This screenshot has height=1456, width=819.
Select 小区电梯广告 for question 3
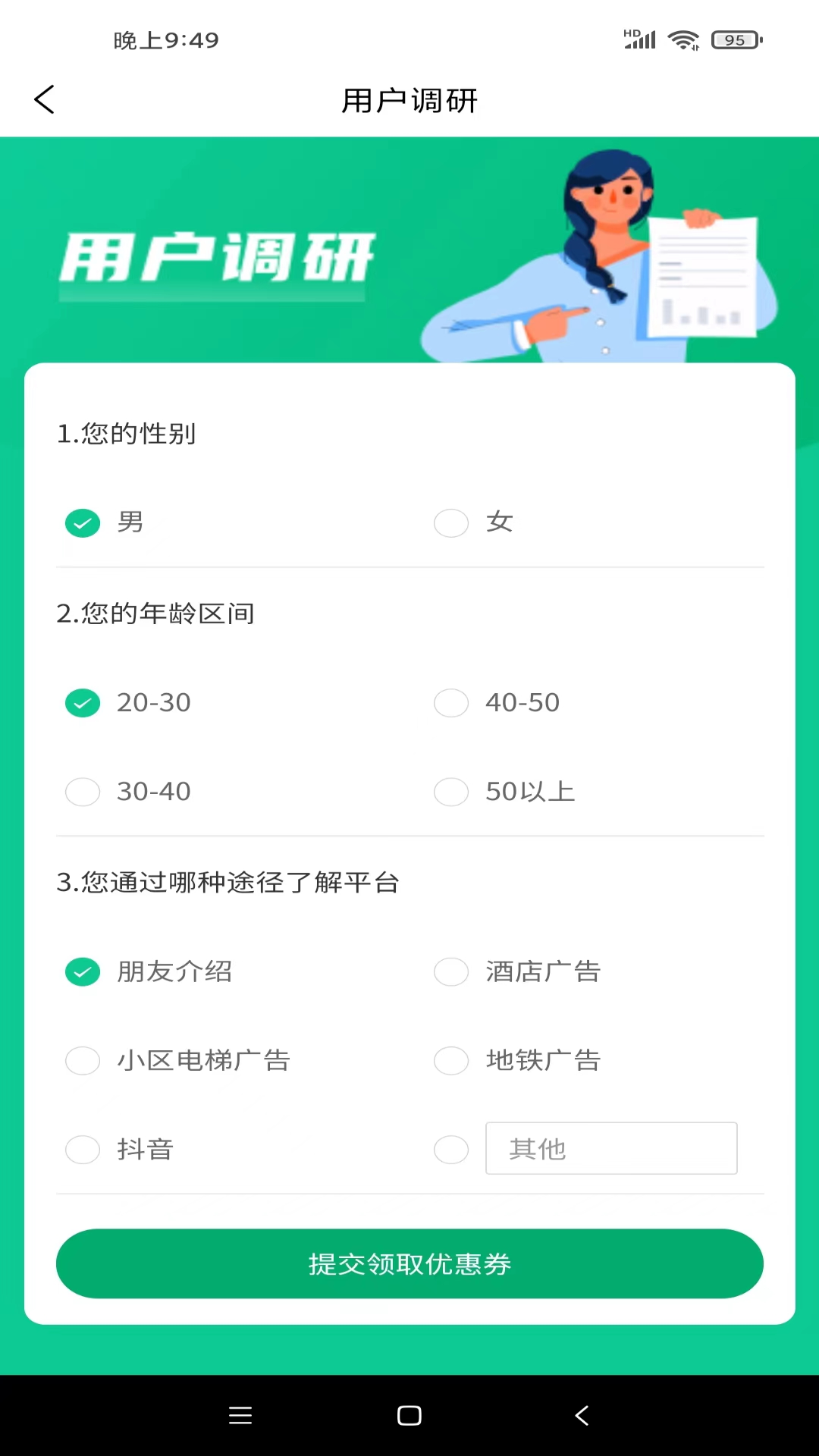click(83, 1060)
